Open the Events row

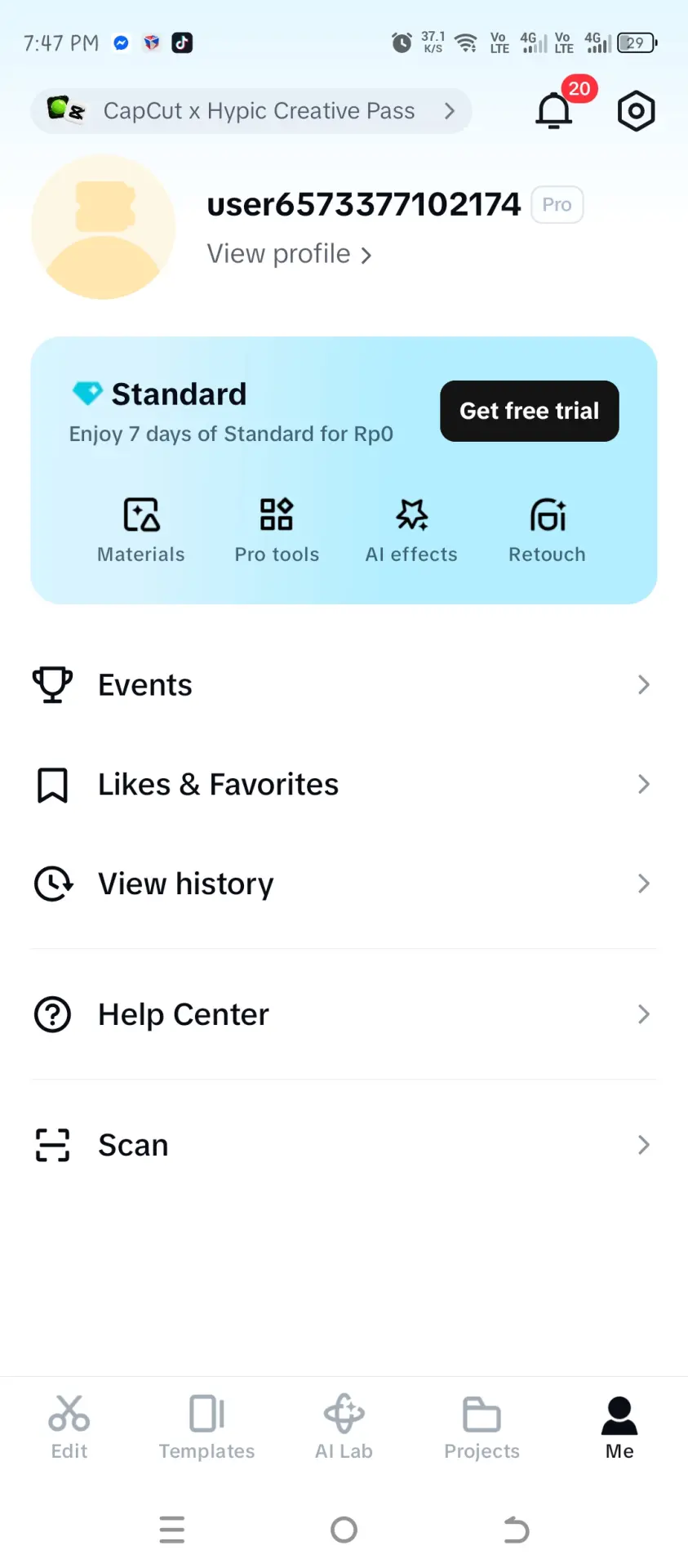(344, 685)
